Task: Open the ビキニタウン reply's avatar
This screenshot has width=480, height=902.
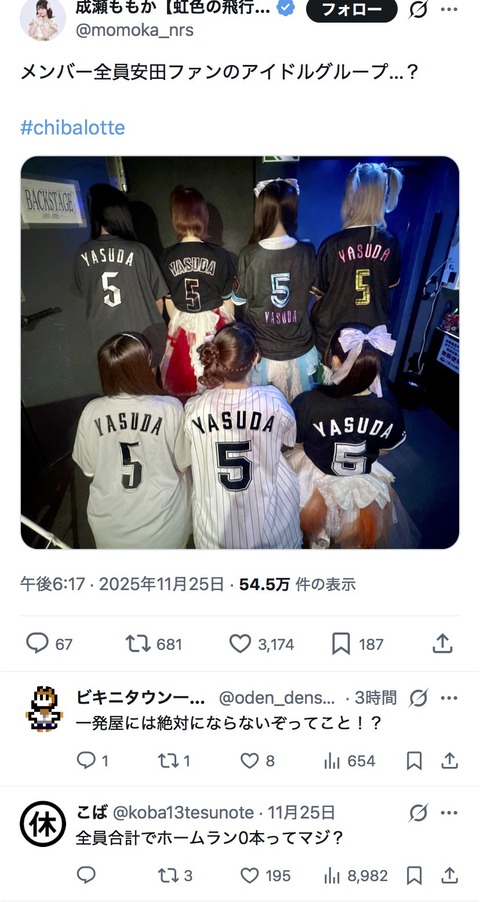Action: [x=44, y=709]
